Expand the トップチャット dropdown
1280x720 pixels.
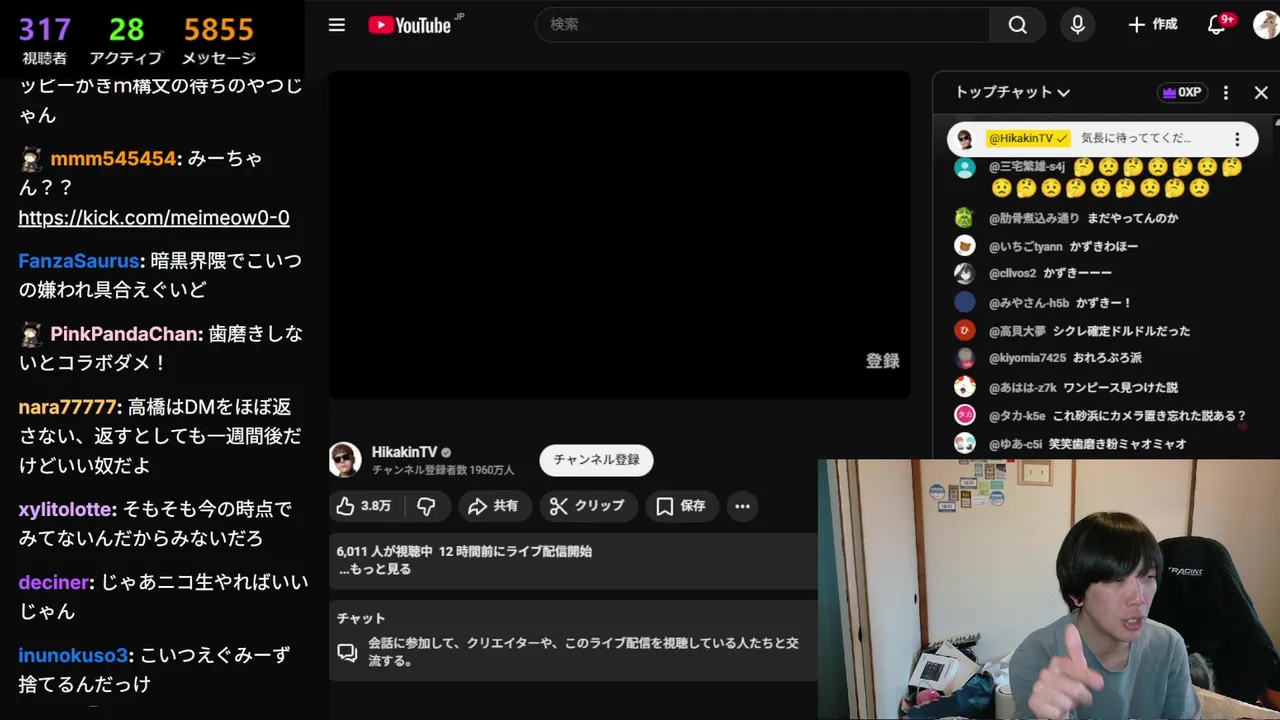1012,92
